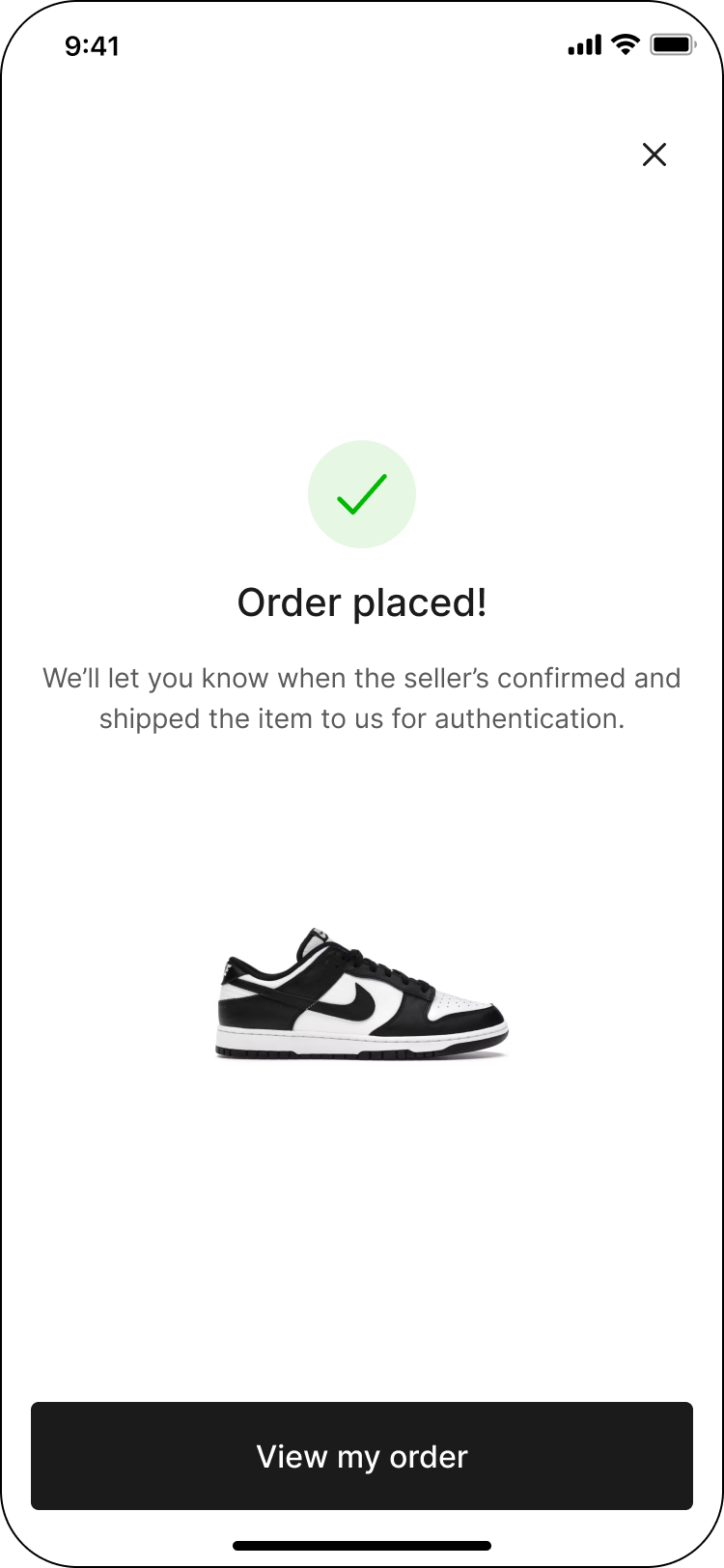
Task: Close the order confirmation screen
Action: 654,154
